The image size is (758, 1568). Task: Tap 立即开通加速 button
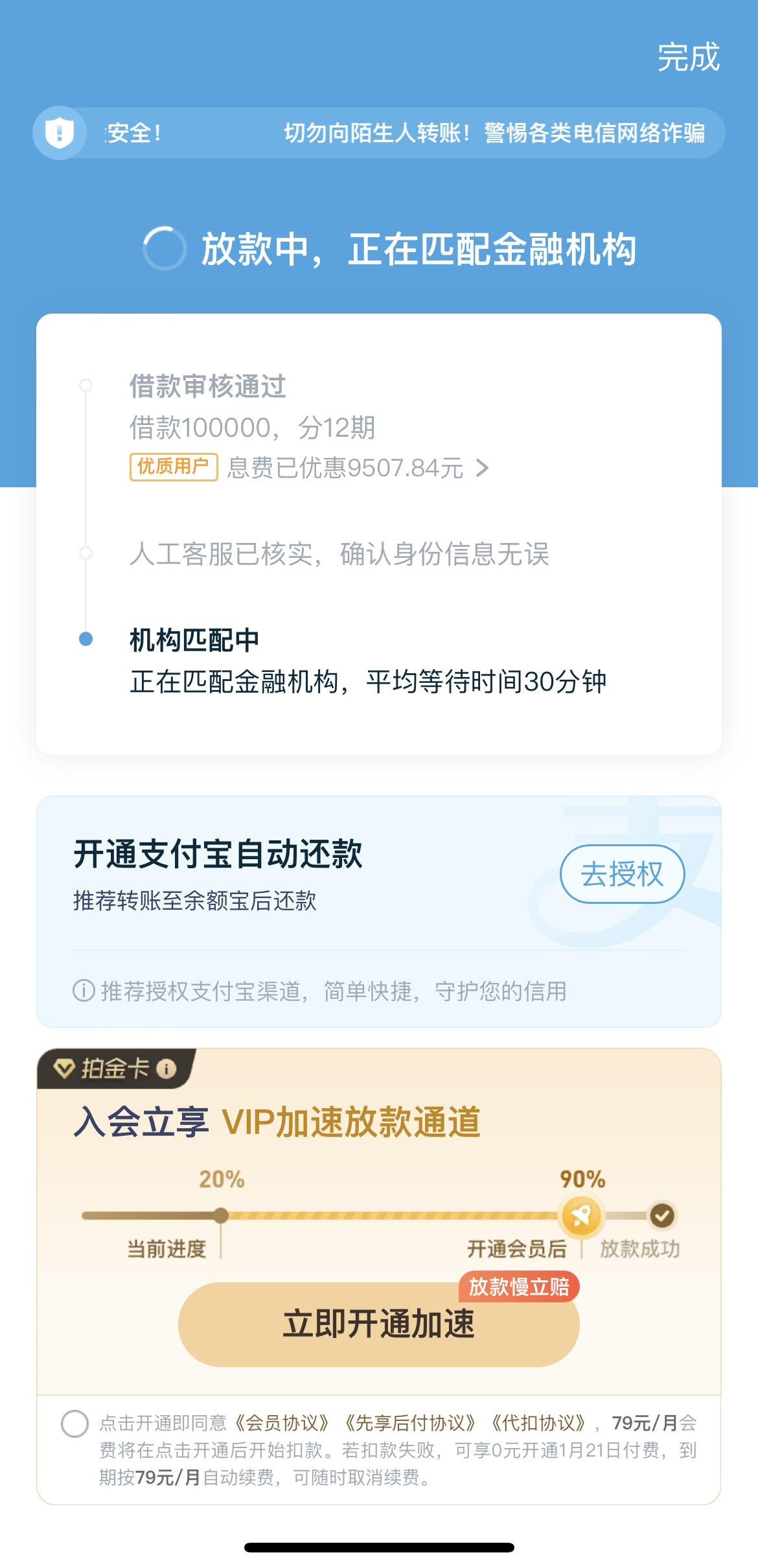click(378, 1324)
